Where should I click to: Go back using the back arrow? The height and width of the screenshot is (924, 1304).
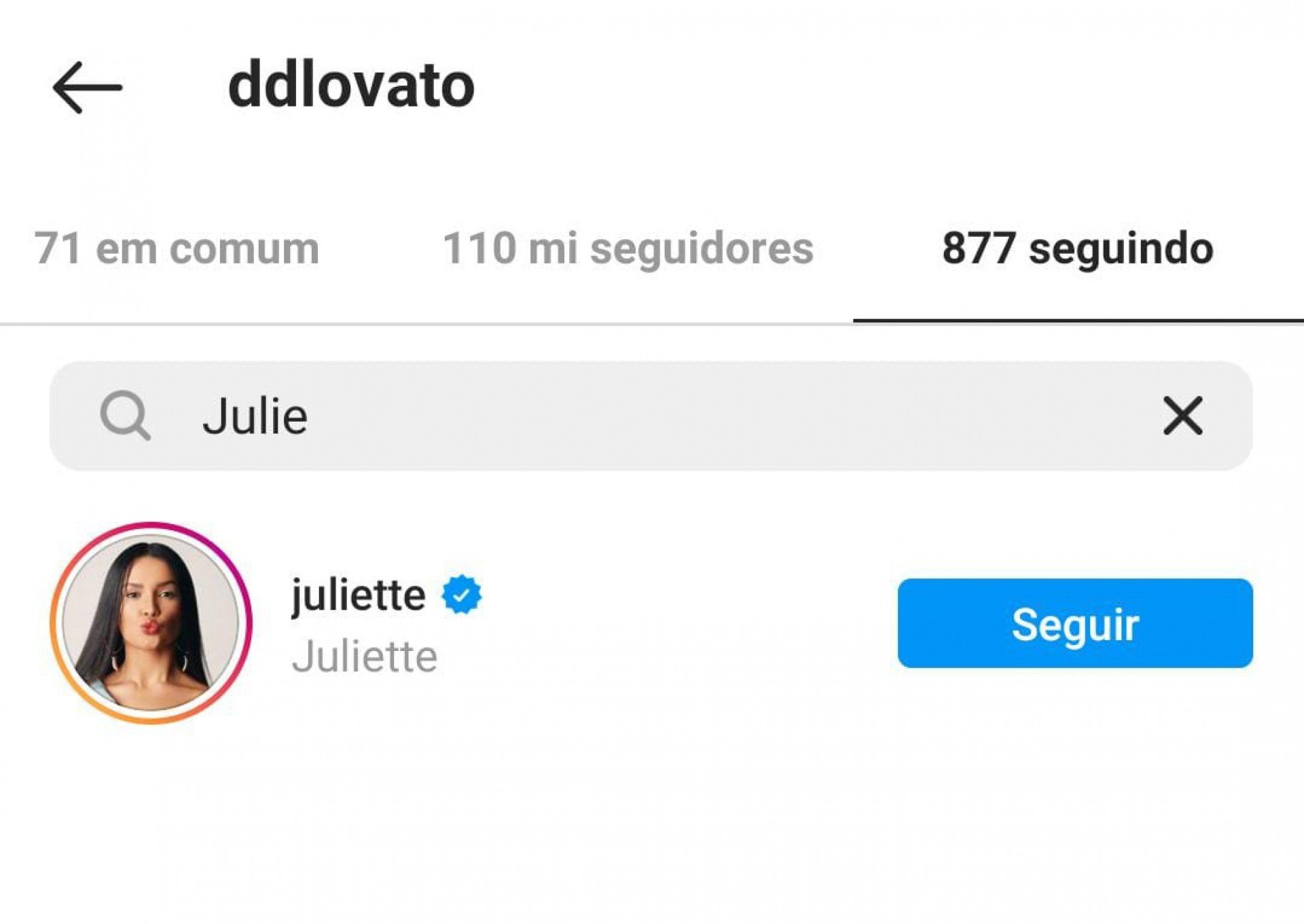click(x=87, y=88)
